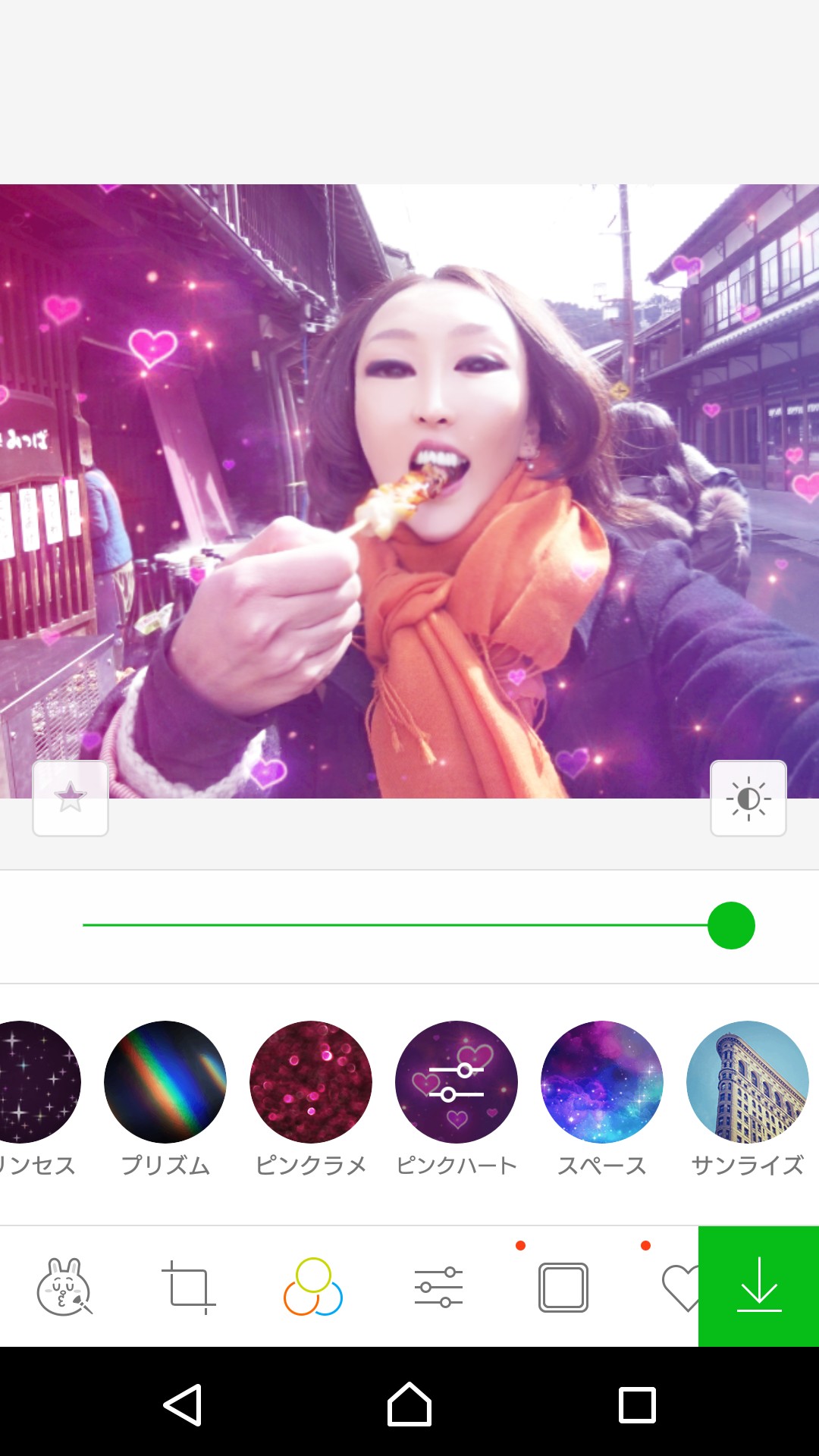Screen dimensions: 819x1456
Task: Open the brightness adjustment button
Action: click(x=748, y=798)
